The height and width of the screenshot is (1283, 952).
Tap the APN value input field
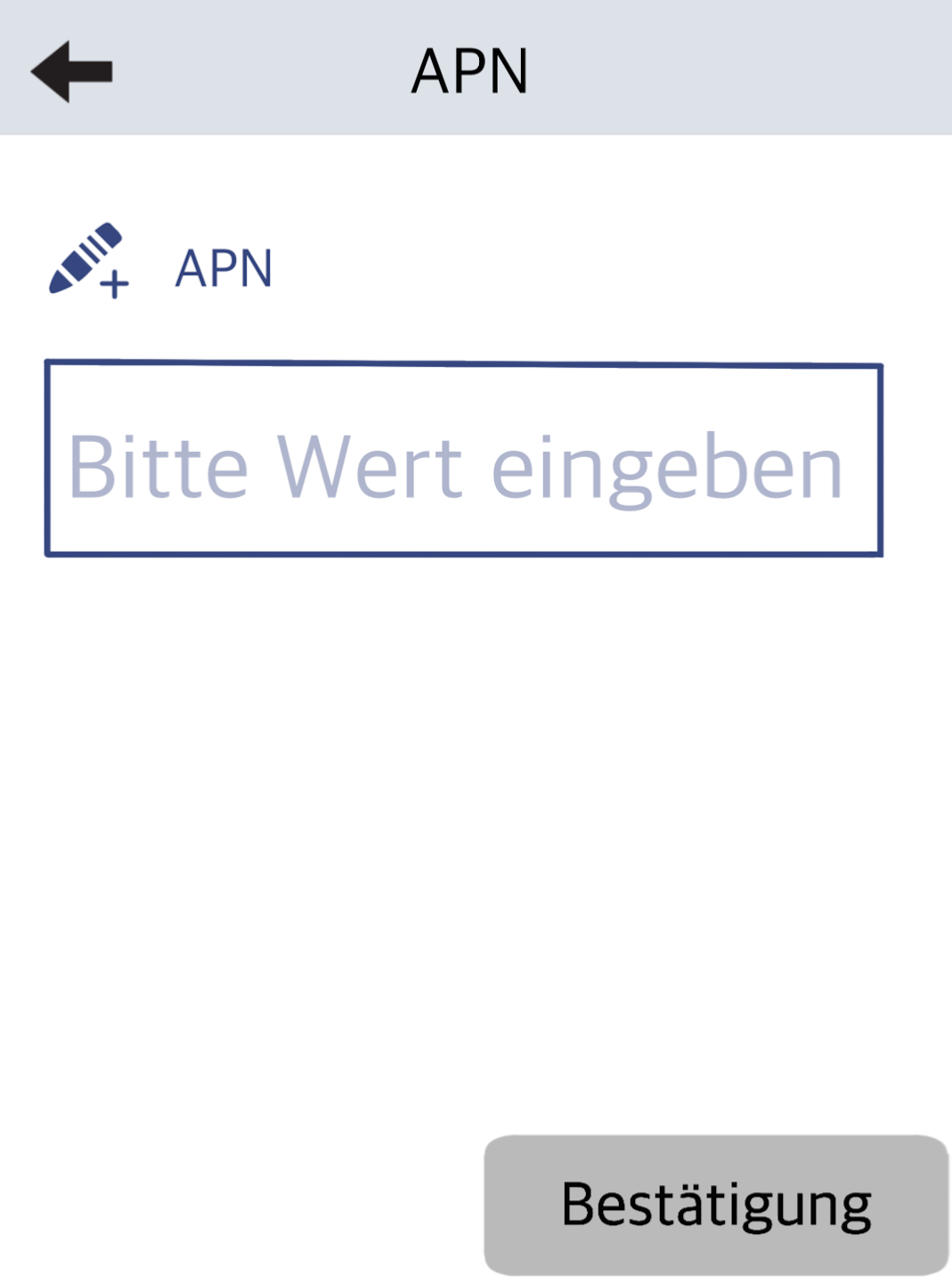(463, 460)
